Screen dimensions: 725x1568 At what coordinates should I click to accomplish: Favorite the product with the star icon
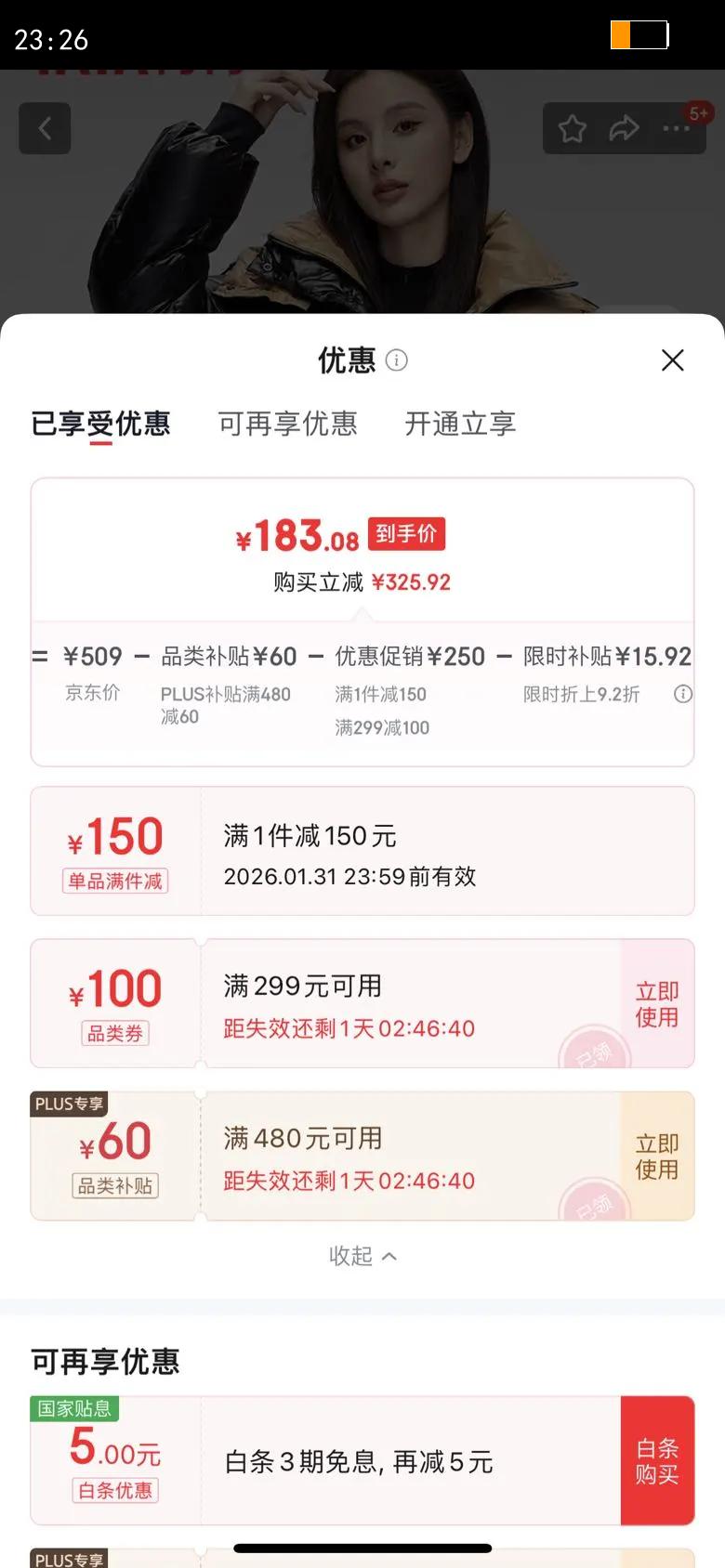(572, 130)
